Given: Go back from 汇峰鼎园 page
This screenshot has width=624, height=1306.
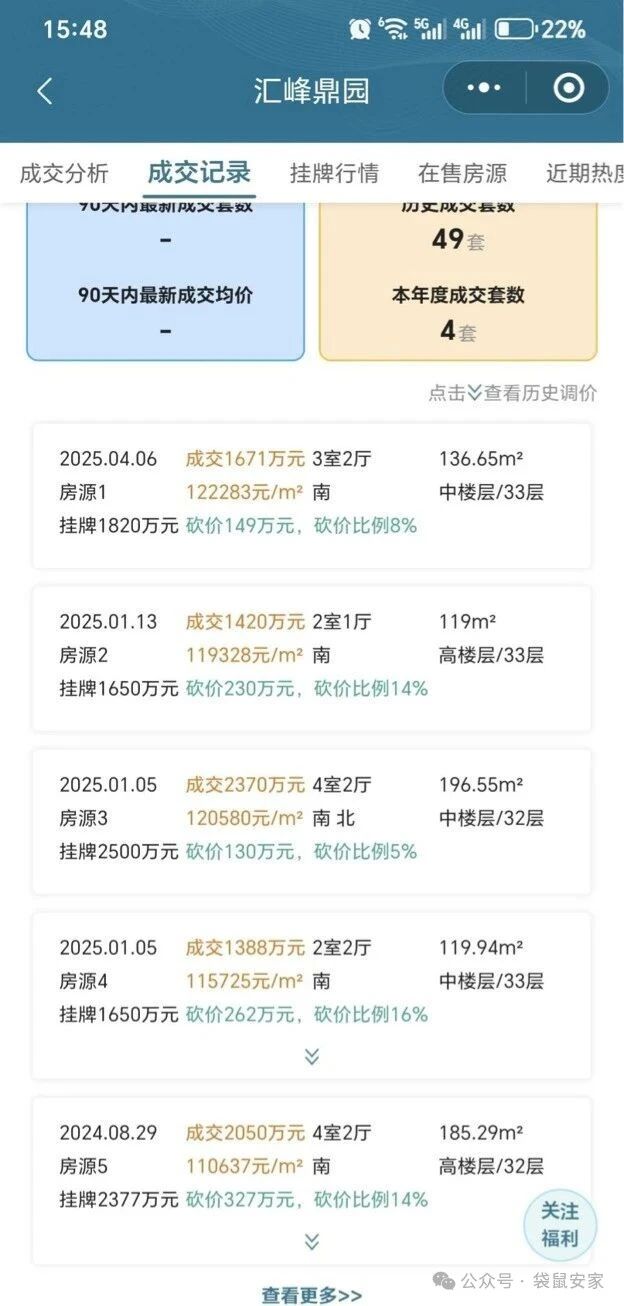Looking at the screenshot, I should point(44,91).
